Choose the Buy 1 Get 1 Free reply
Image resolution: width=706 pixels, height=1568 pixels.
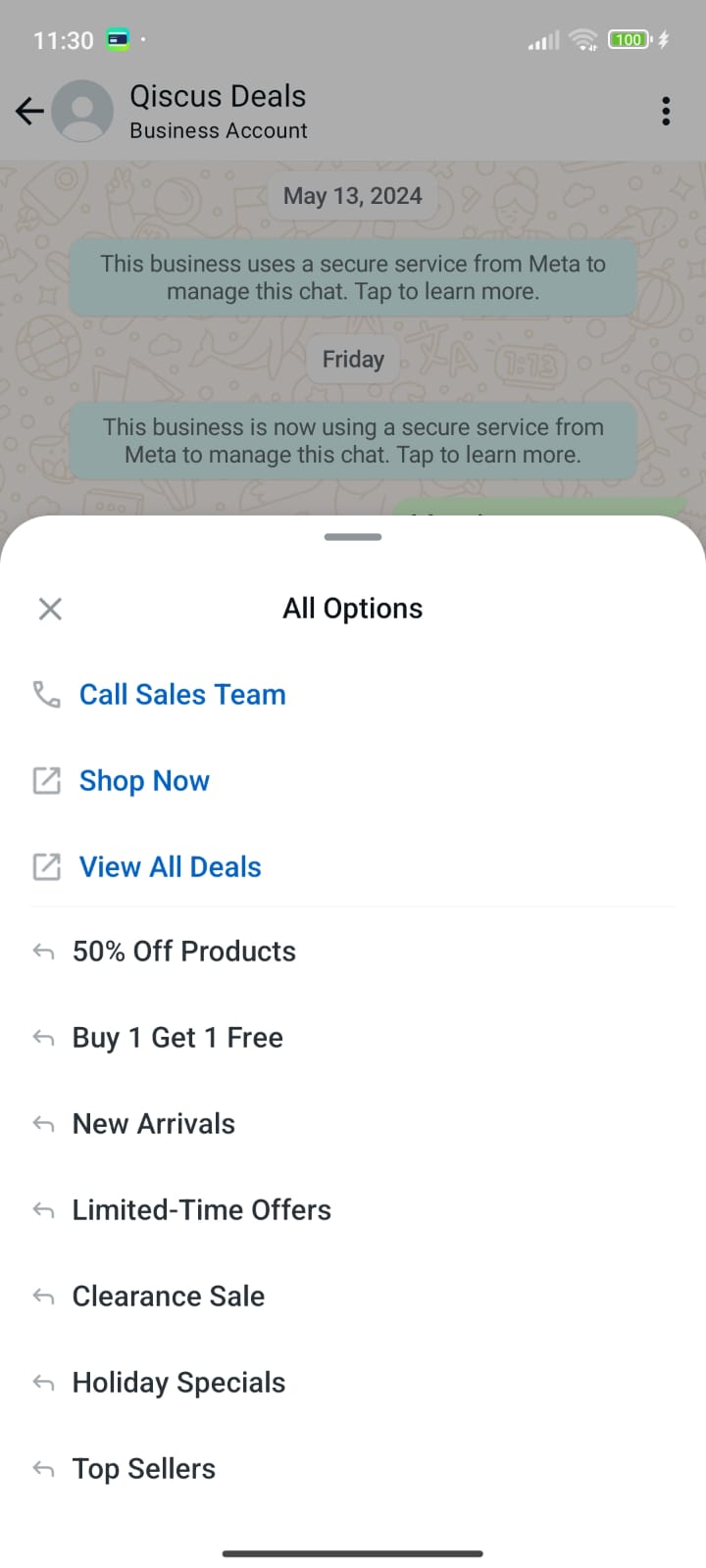click(353, 1038)
